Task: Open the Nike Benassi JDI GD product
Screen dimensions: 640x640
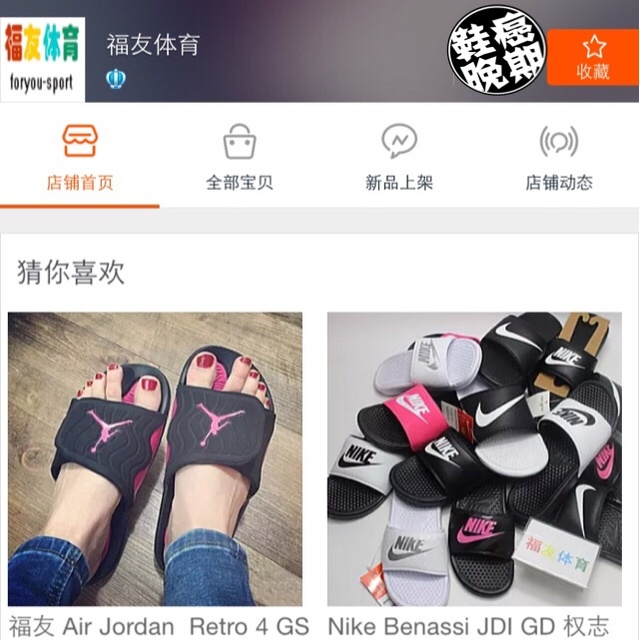Action: click(474, 460)
